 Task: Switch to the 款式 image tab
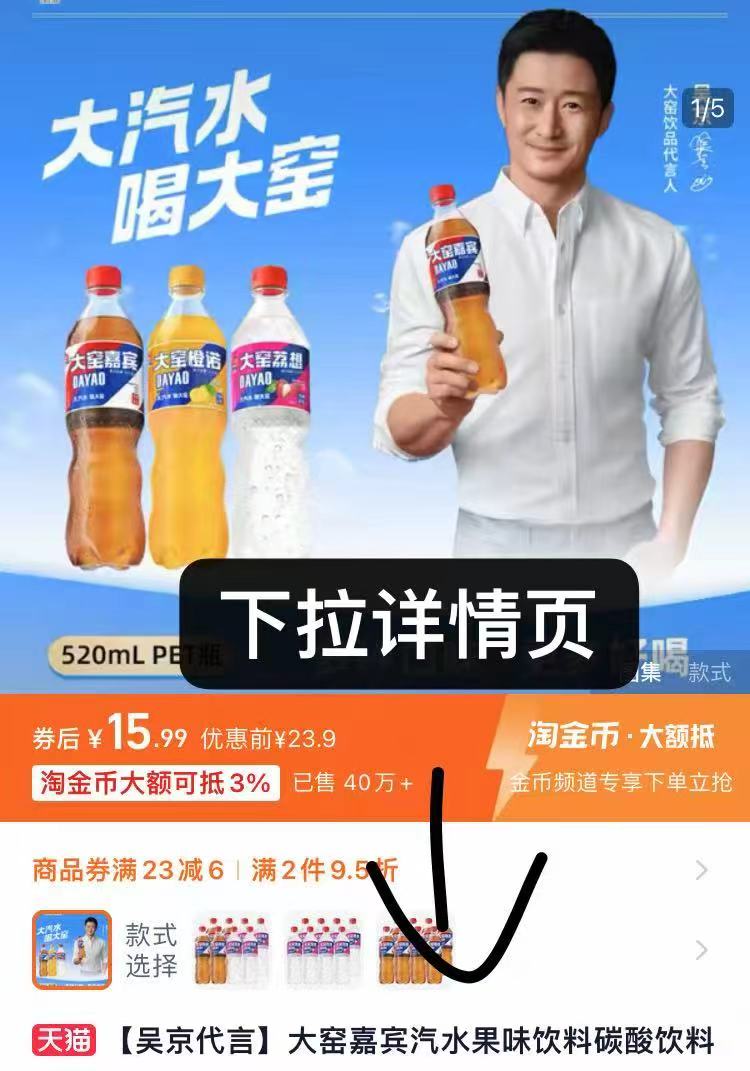point(710,673)
